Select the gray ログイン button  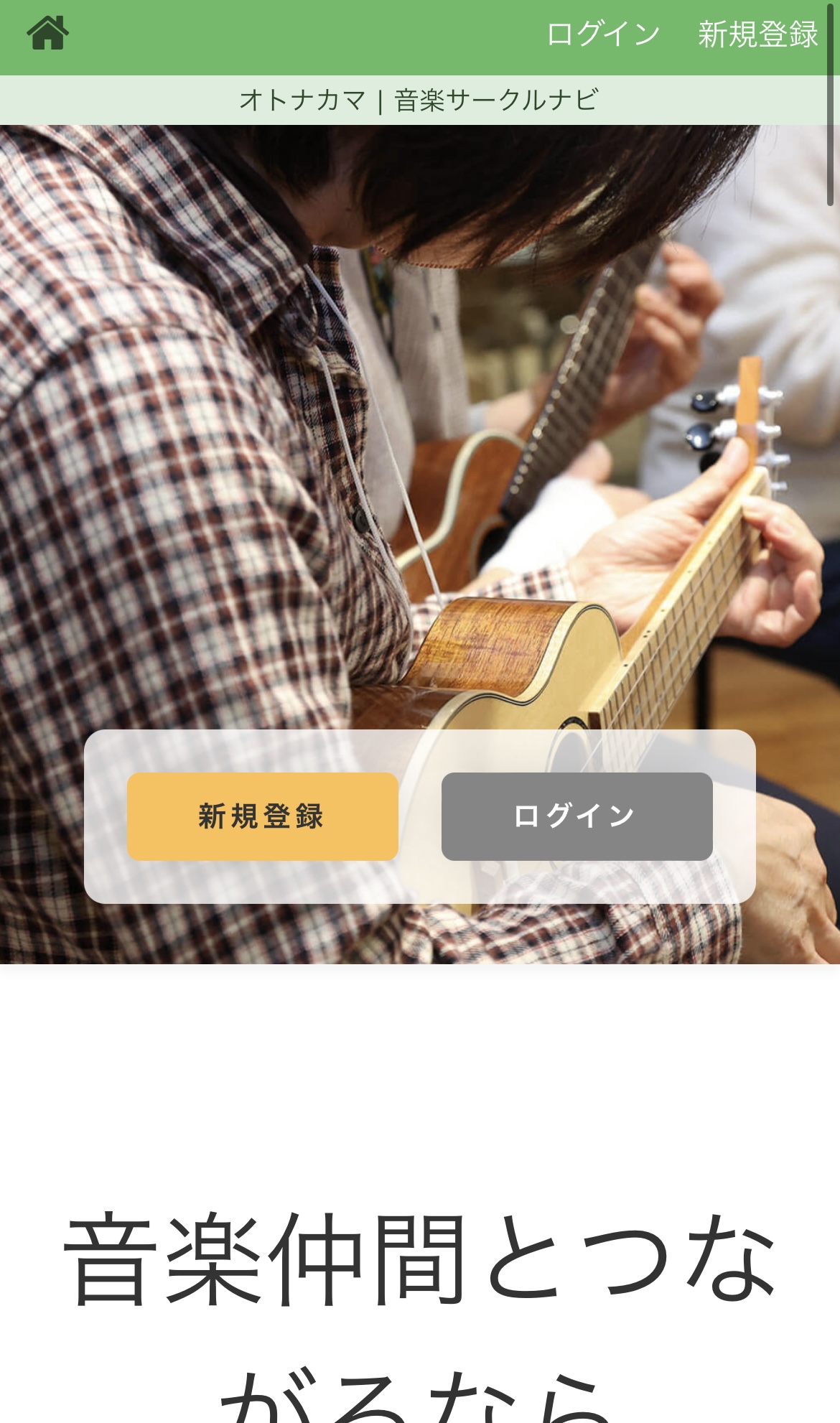(577, 816)
